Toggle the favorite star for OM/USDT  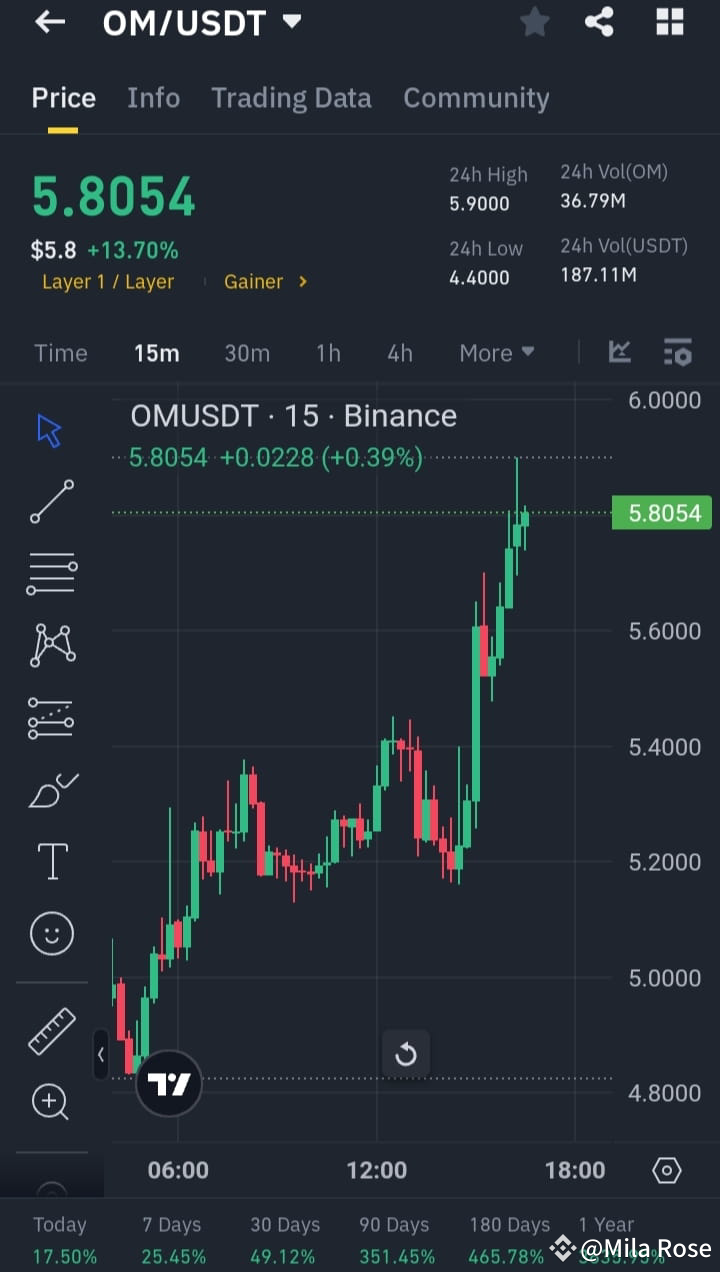tap(534, 22)
